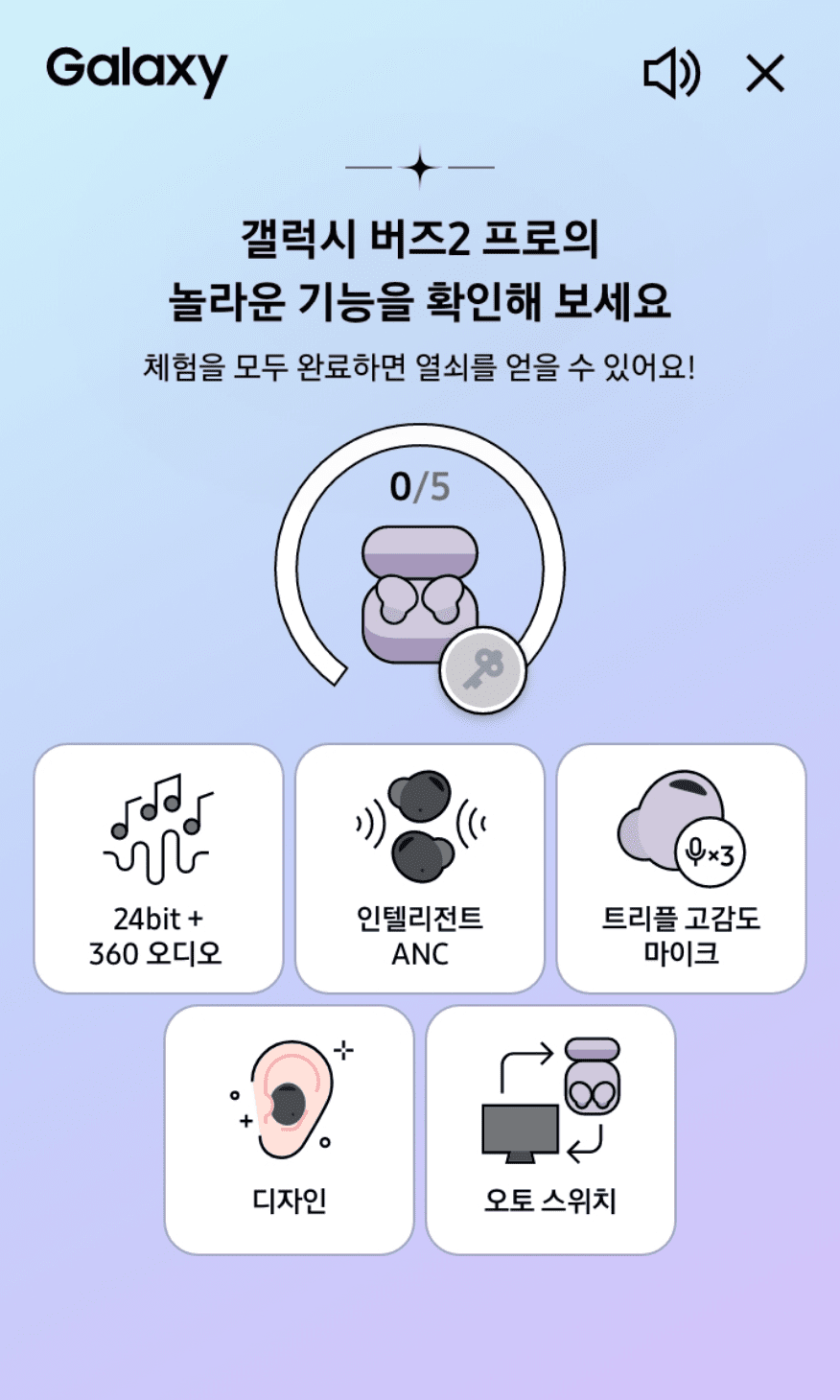Screen dimensions: 840x1400
Task: Open the 트리플 고감도 마이크 card
Action: [681, 868]
